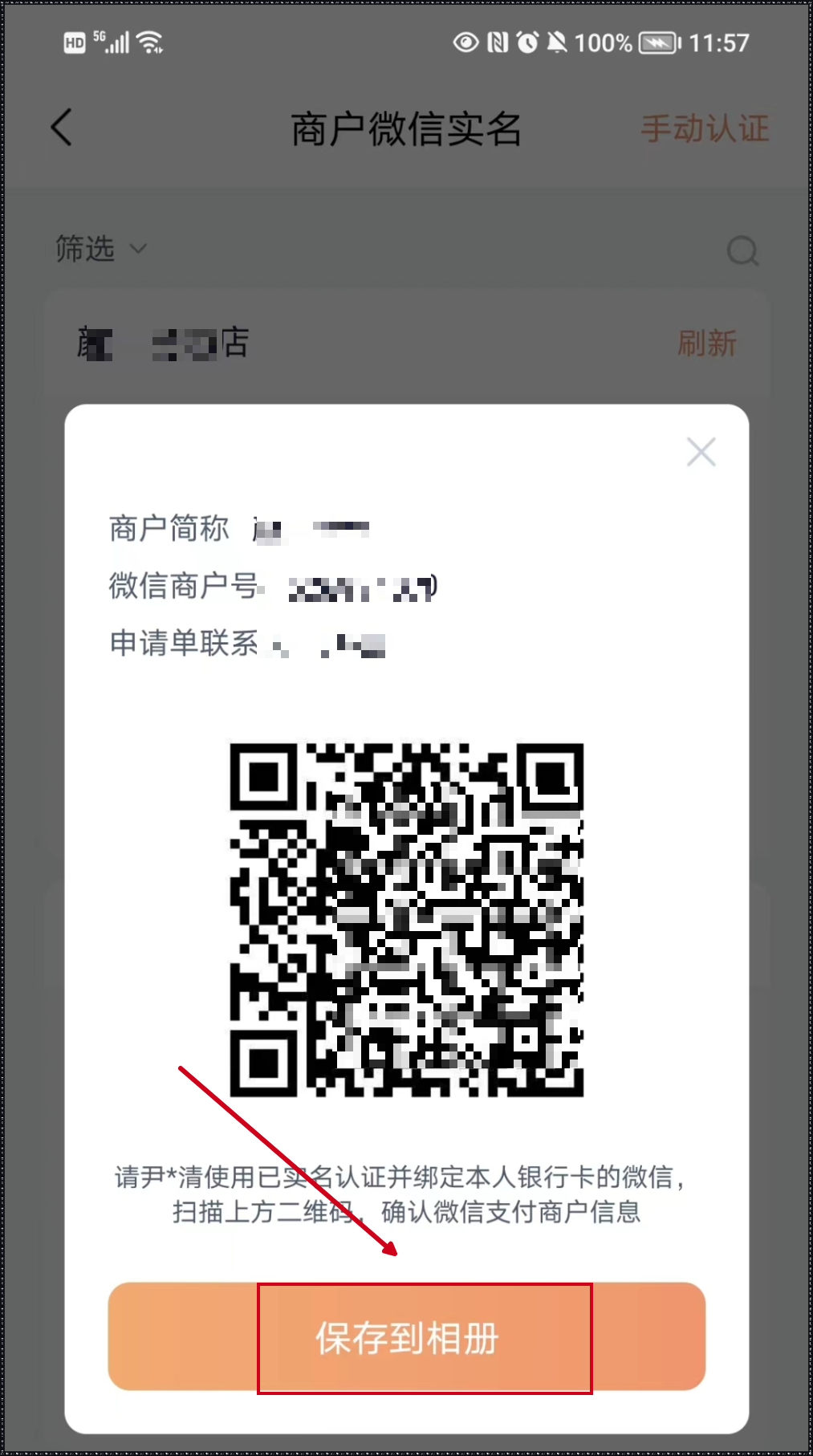
Task: Select the 商户微信实名 title bar
Action: pos(406,130)
